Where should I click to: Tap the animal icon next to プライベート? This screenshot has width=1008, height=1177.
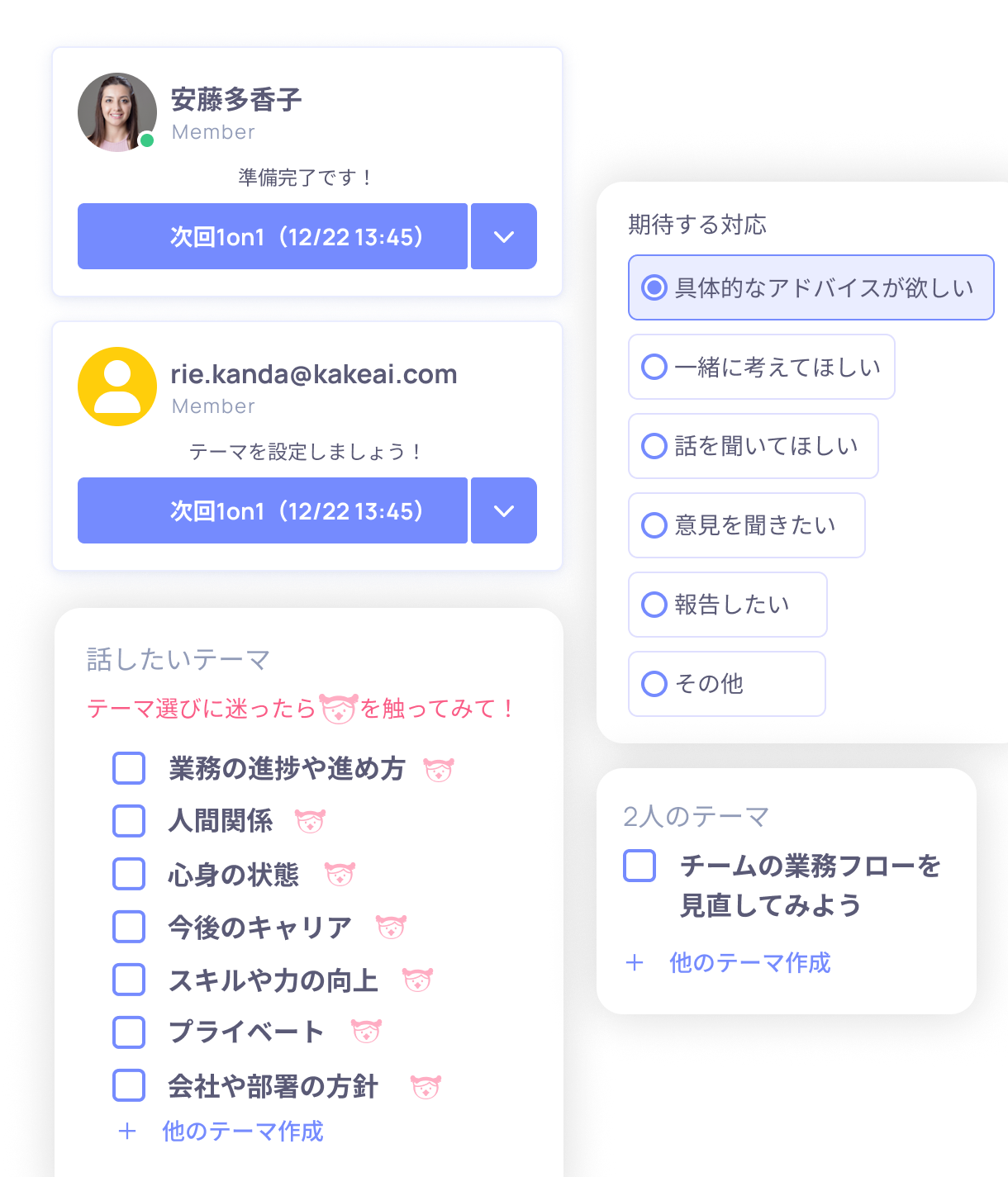(x=364, y=1032)
